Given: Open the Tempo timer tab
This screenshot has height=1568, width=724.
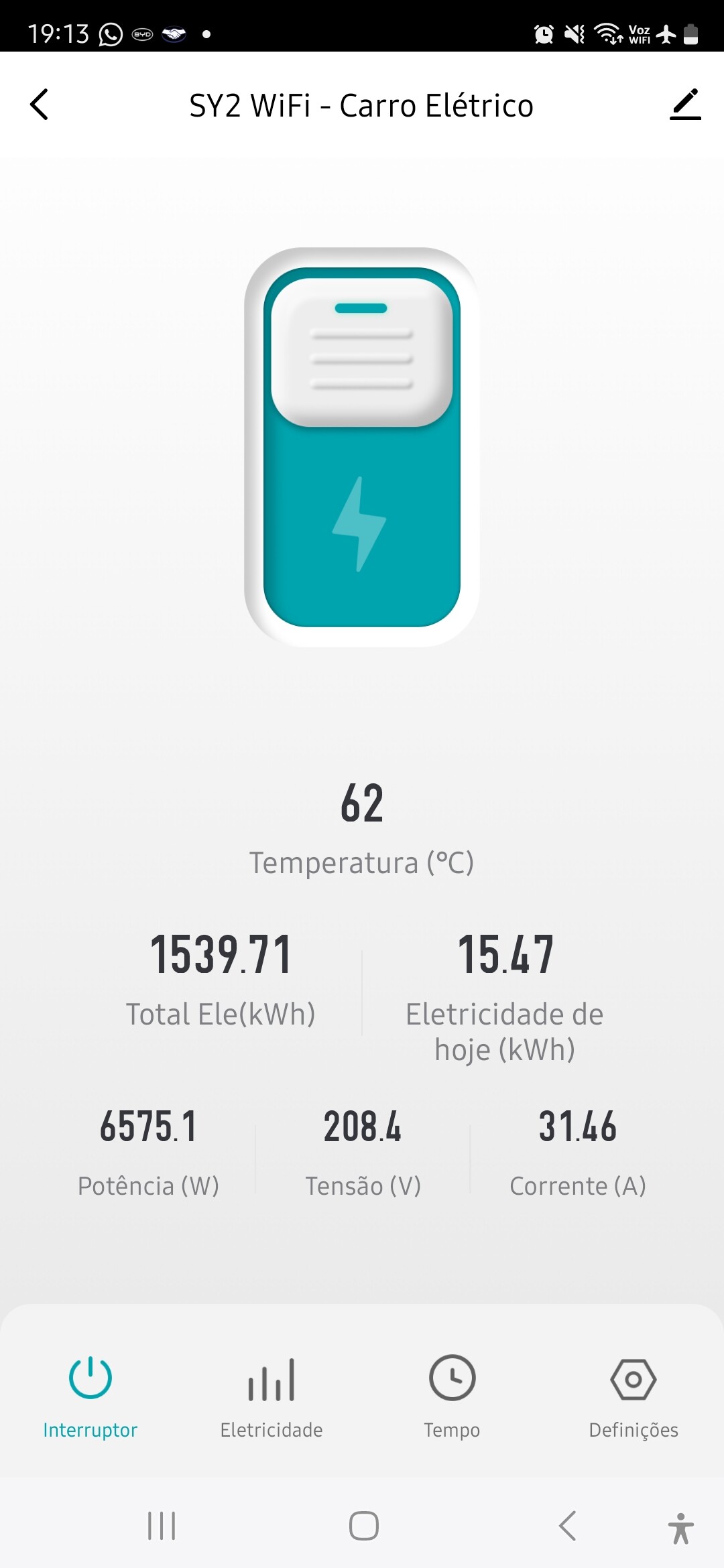Looking at the screenshot, I should click(x=452, y=1396).
